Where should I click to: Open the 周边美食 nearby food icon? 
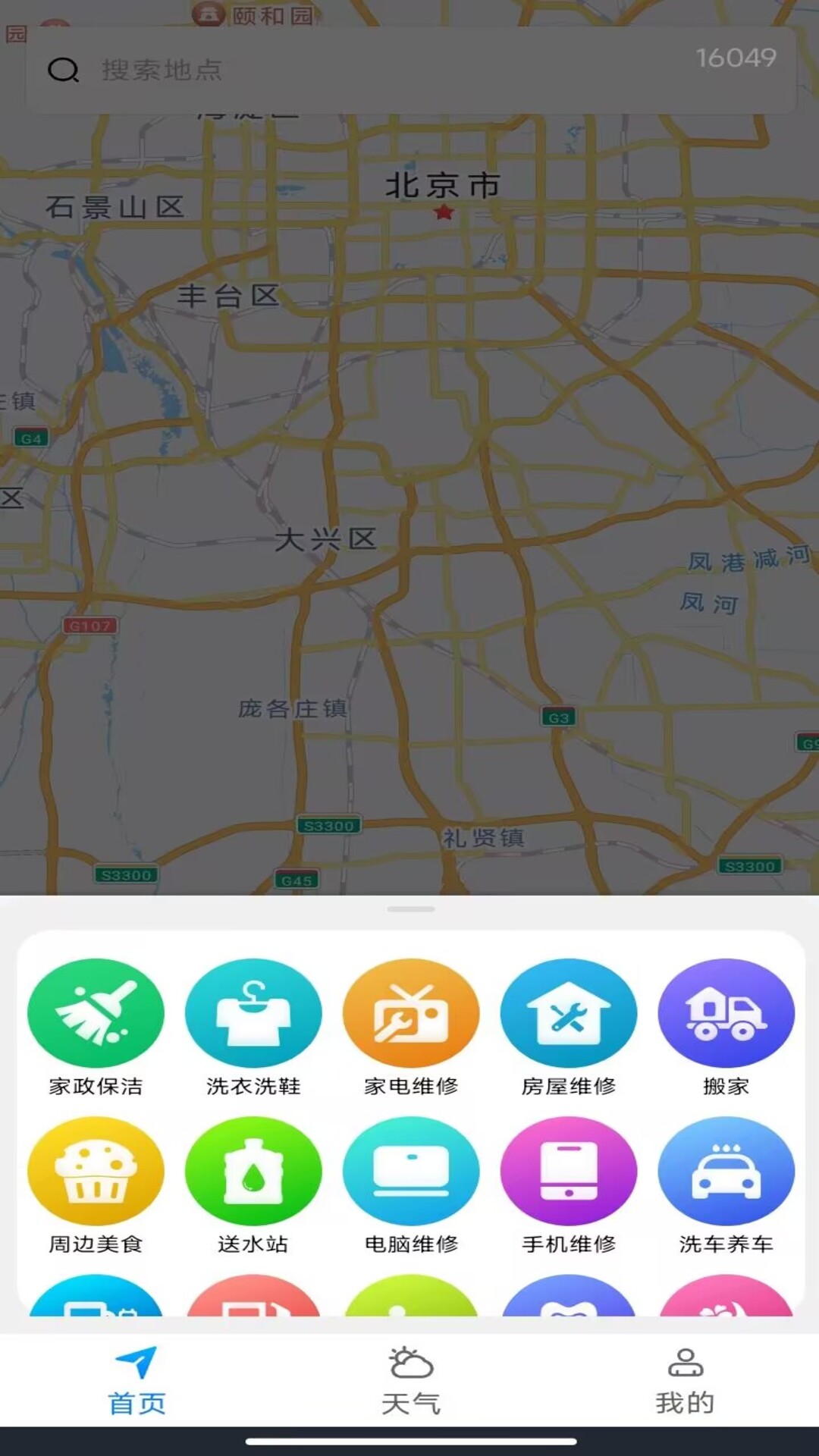[96, 1170]
